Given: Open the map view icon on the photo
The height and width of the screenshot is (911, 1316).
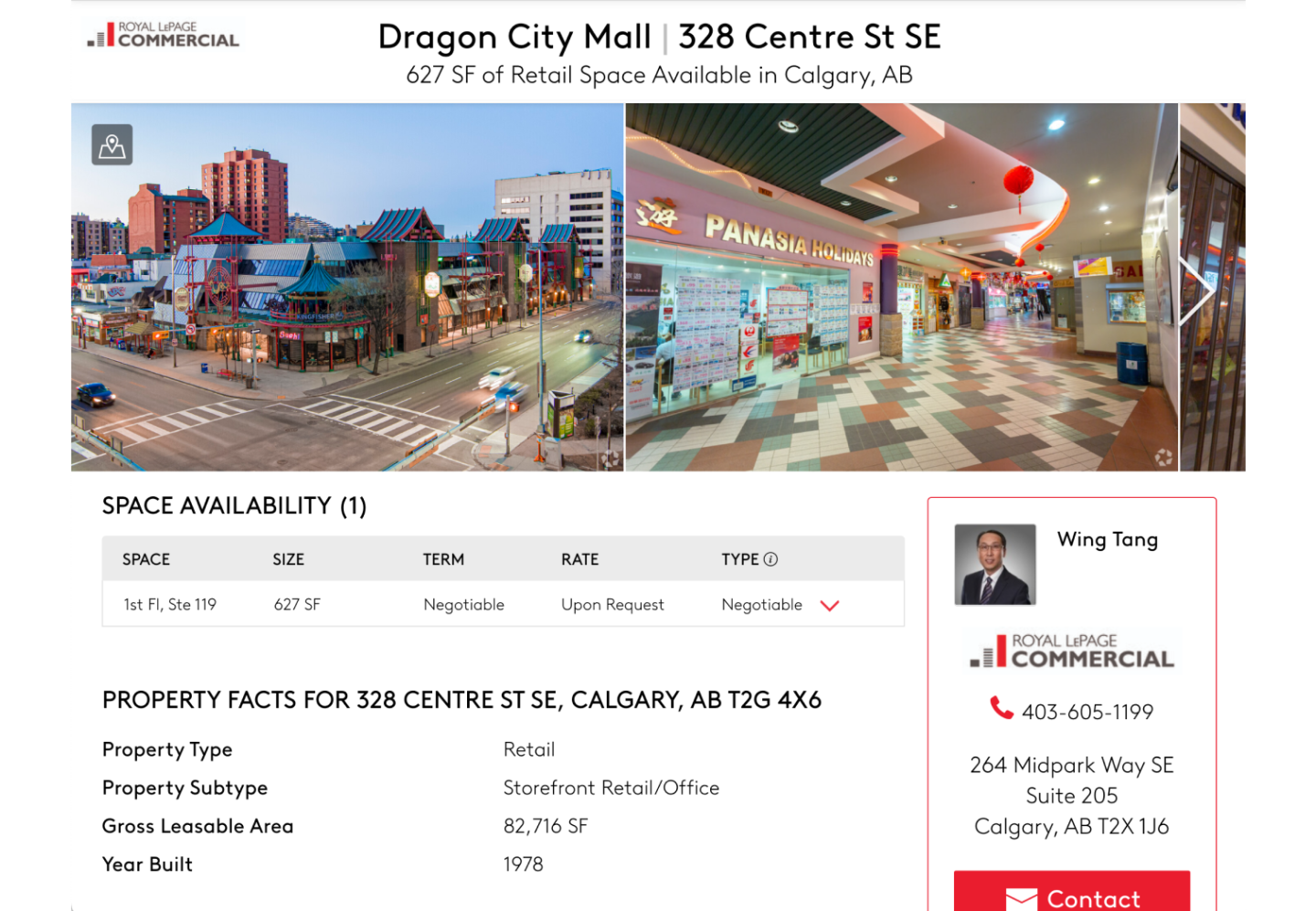Looking at the screenshot, I should (x=112, y=145).
